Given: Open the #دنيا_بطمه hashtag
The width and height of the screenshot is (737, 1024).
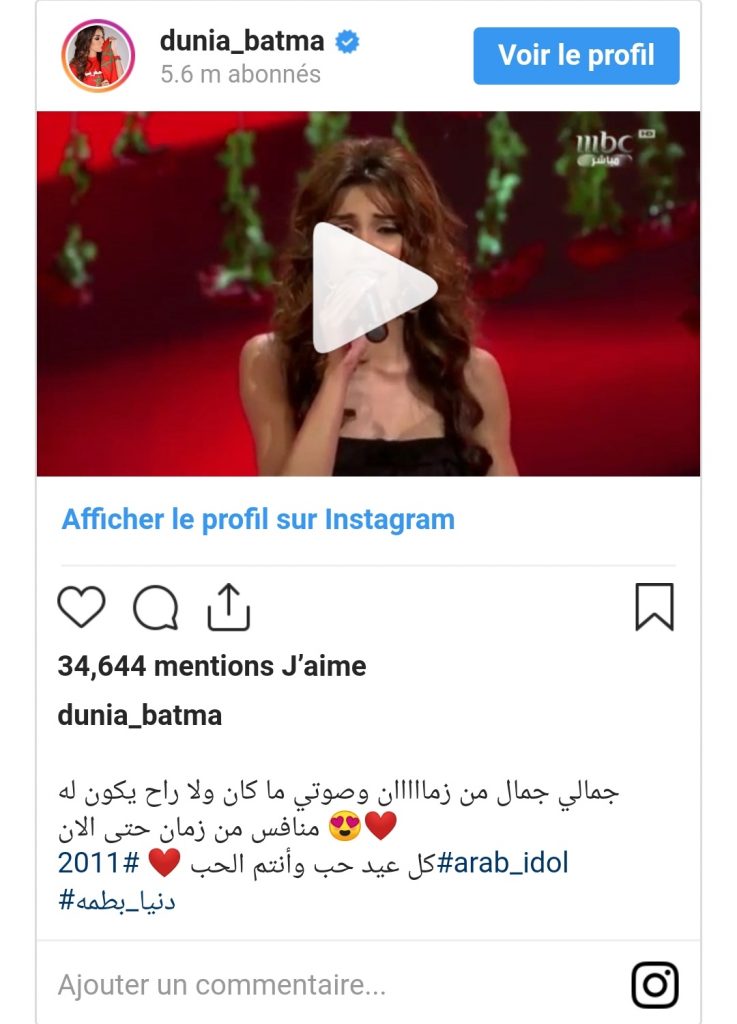Looking at the screenshot, I should tap(117, 900).
